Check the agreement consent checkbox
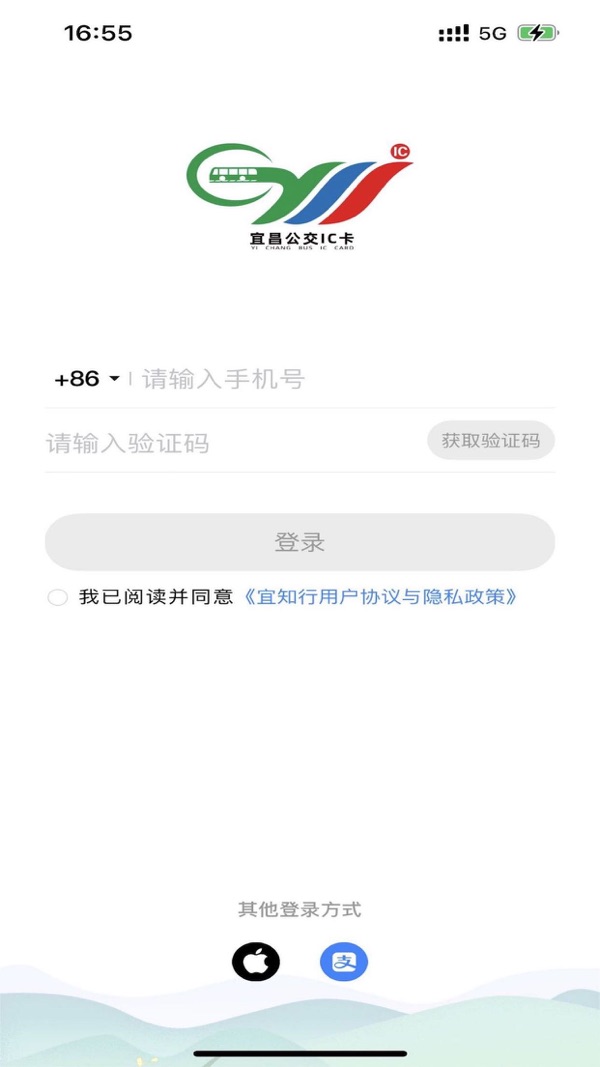 coord(58,597)
